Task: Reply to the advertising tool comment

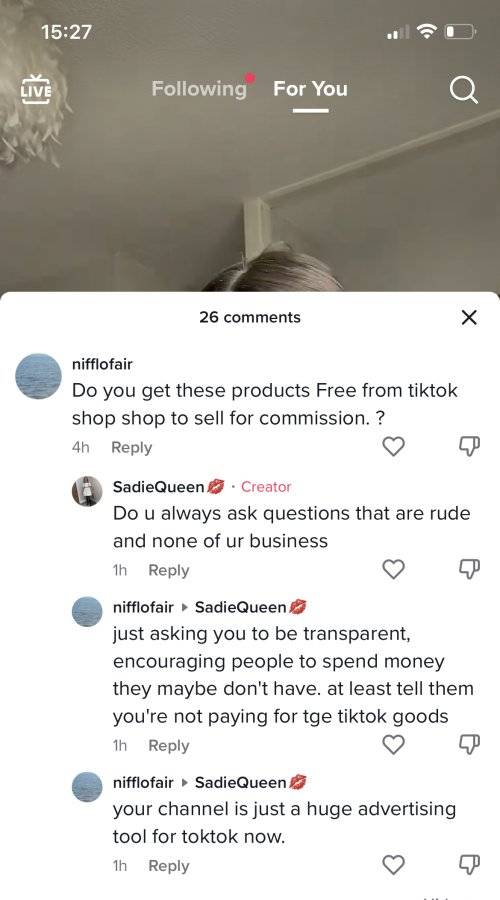Action: point(169,866)
